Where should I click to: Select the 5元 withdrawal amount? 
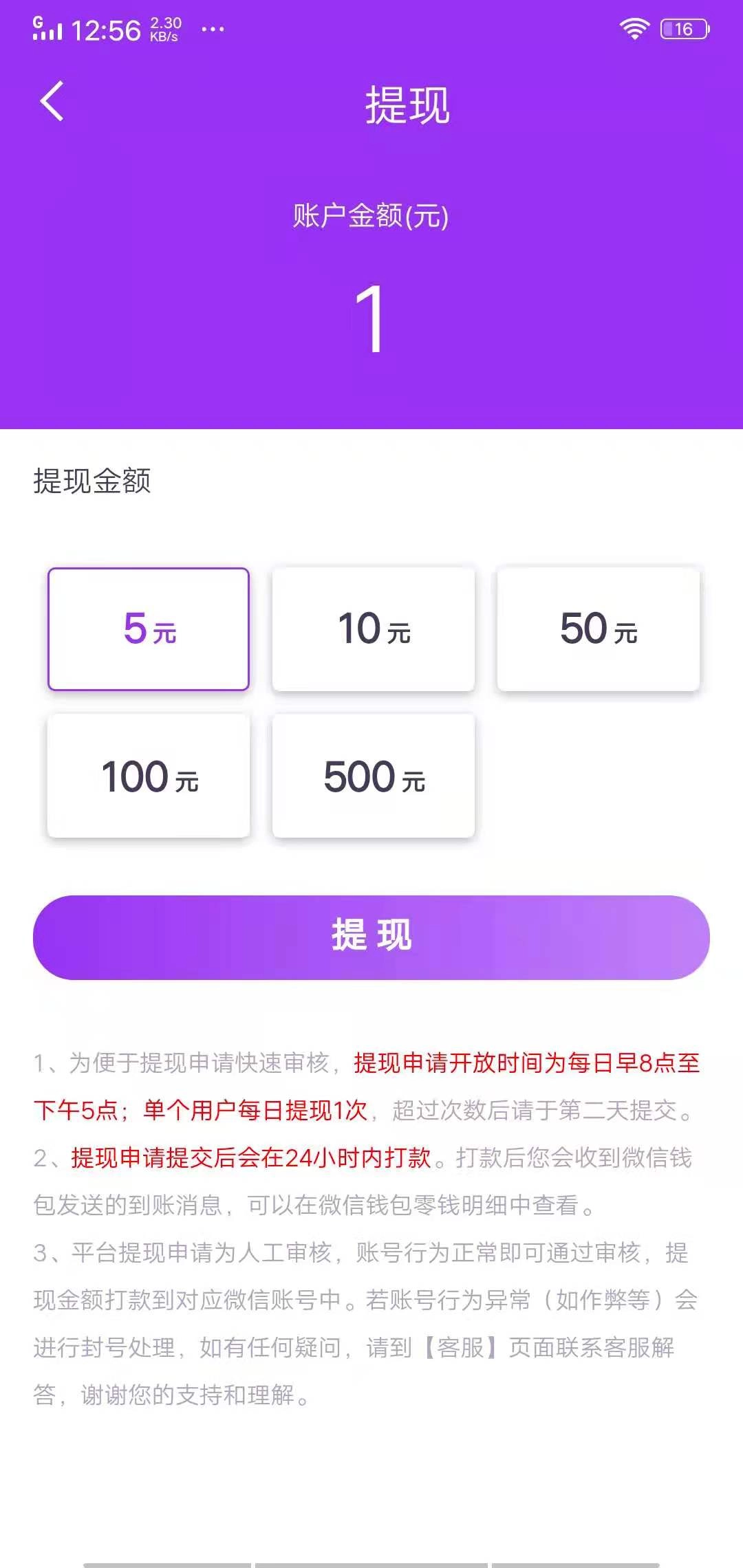tap(149, 628)
